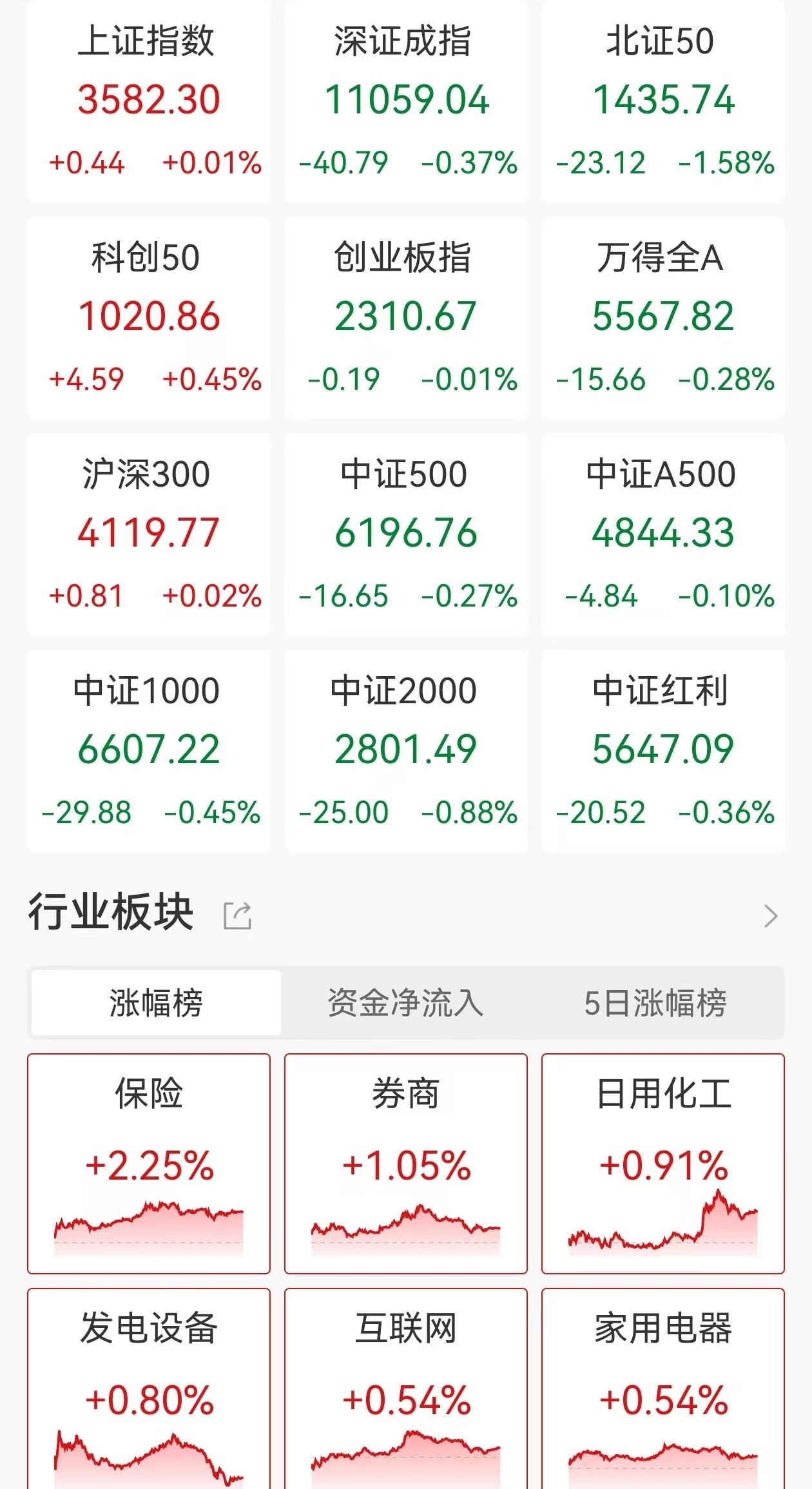View the 券商 sector card
The height and width of the screenshot is (1489, 812).
406,1163
